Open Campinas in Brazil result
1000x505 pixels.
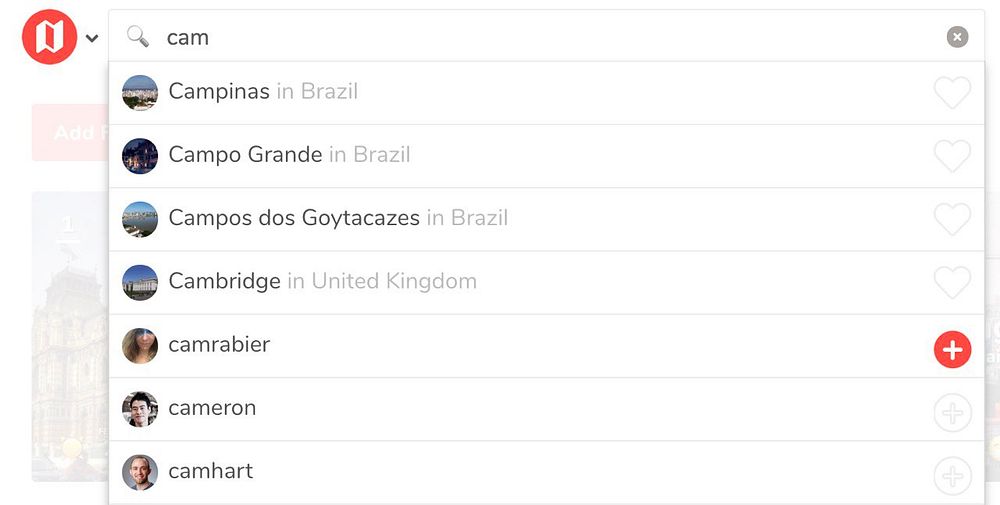[263, 92]
